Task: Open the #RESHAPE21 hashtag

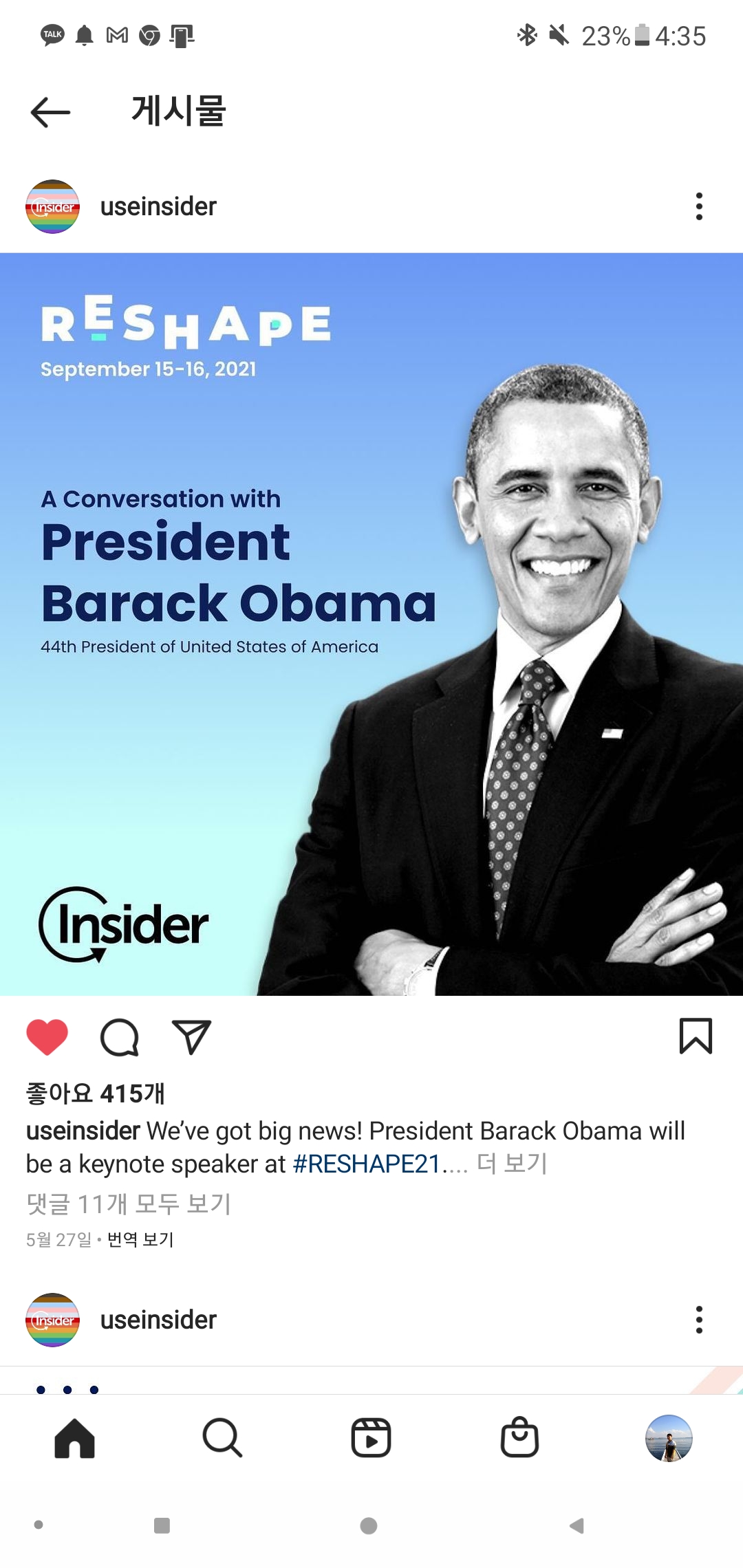Action: pos(366,1164)
